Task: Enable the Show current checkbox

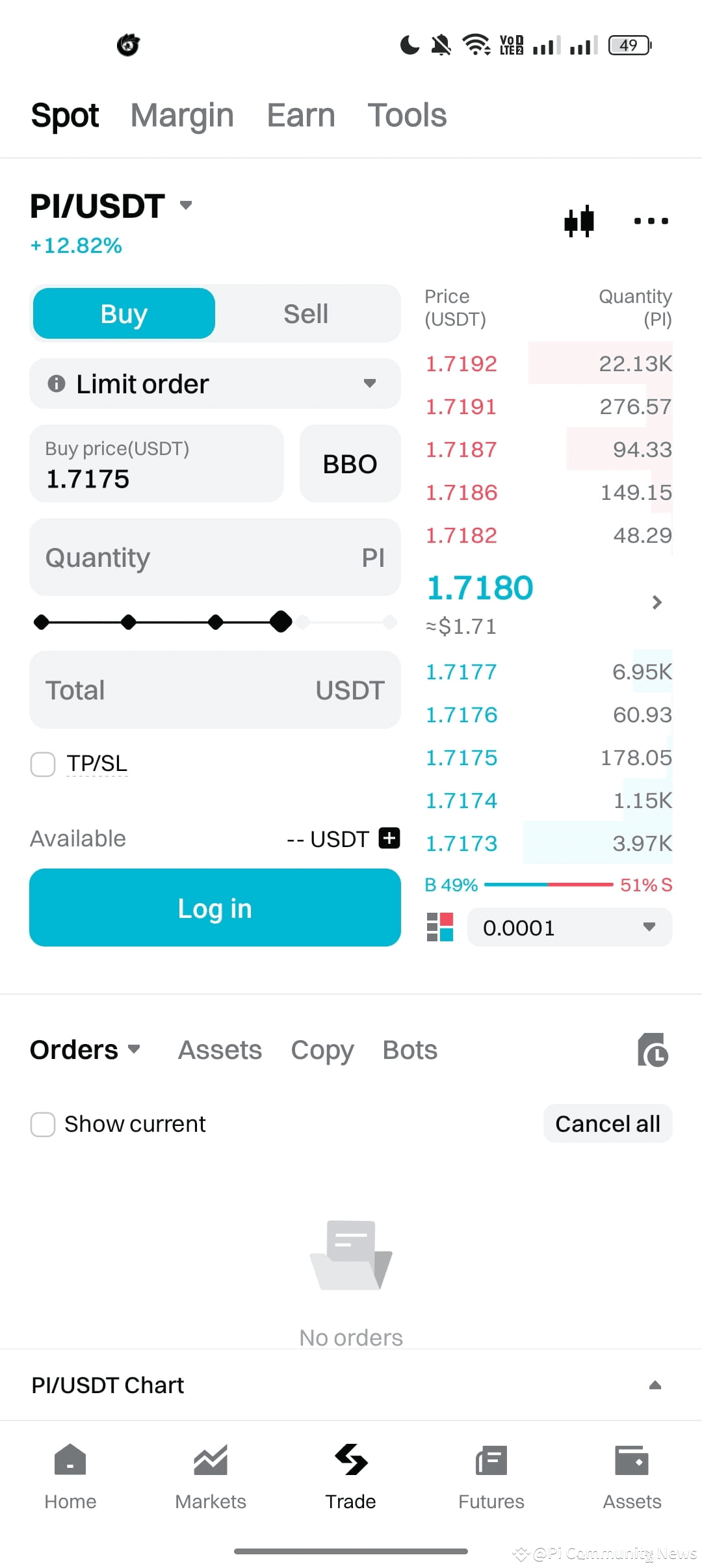Action: coord(42,1123)
